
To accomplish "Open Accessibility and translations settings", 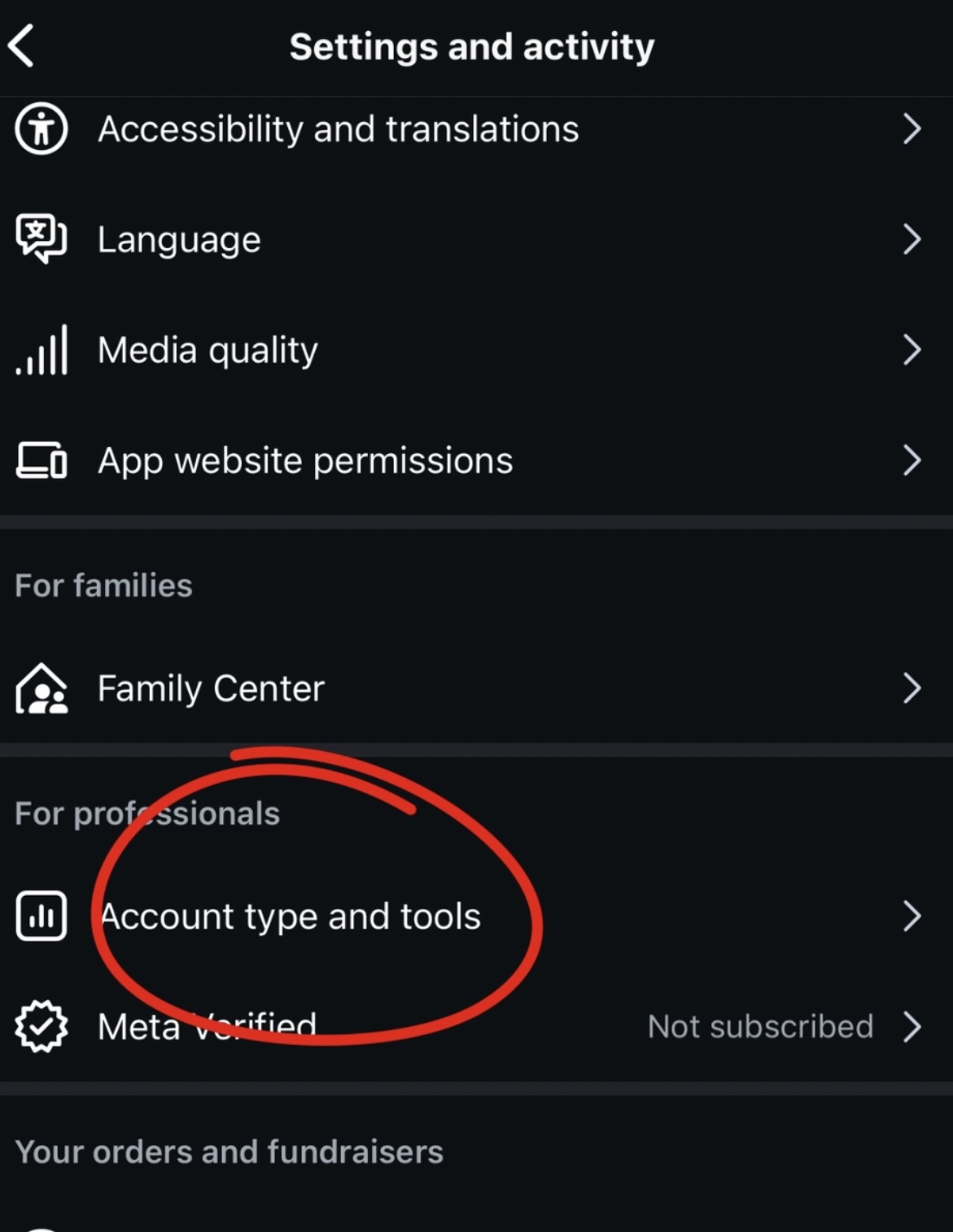I will [338, 129].
